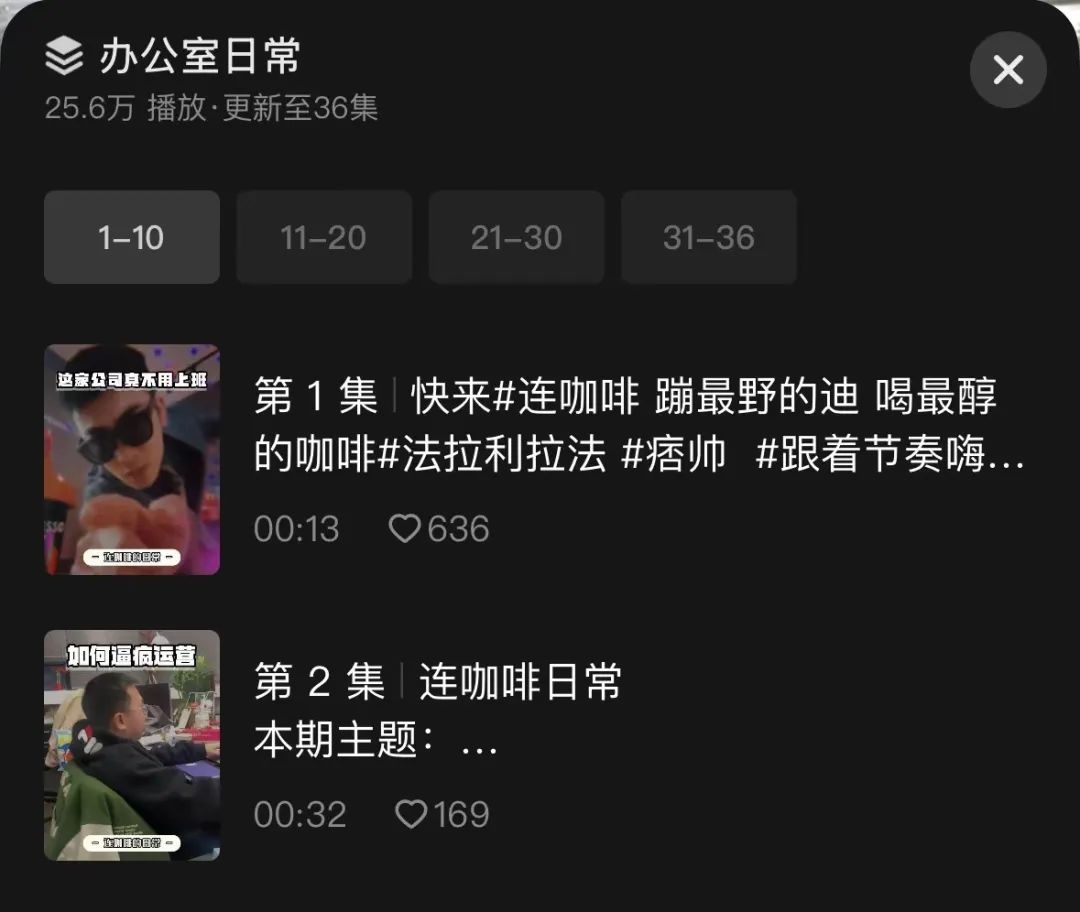Viewport: 1080px width, 912px height.
Task: Close the 办公室日常 episode panel
Action: (1008, 70)
